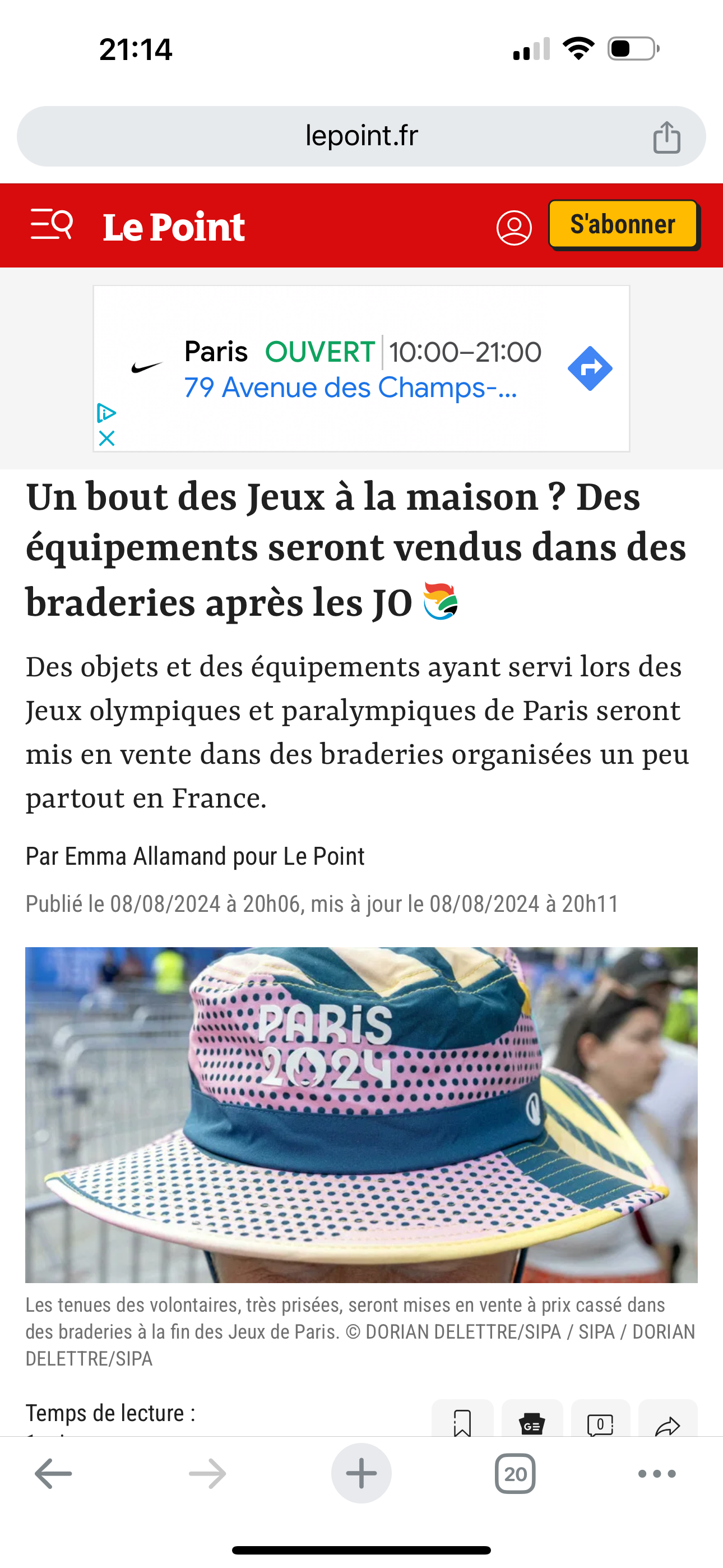723x1568 pixels.
Task: Open the Le Point menu and search
Action: tap(52, 225)
